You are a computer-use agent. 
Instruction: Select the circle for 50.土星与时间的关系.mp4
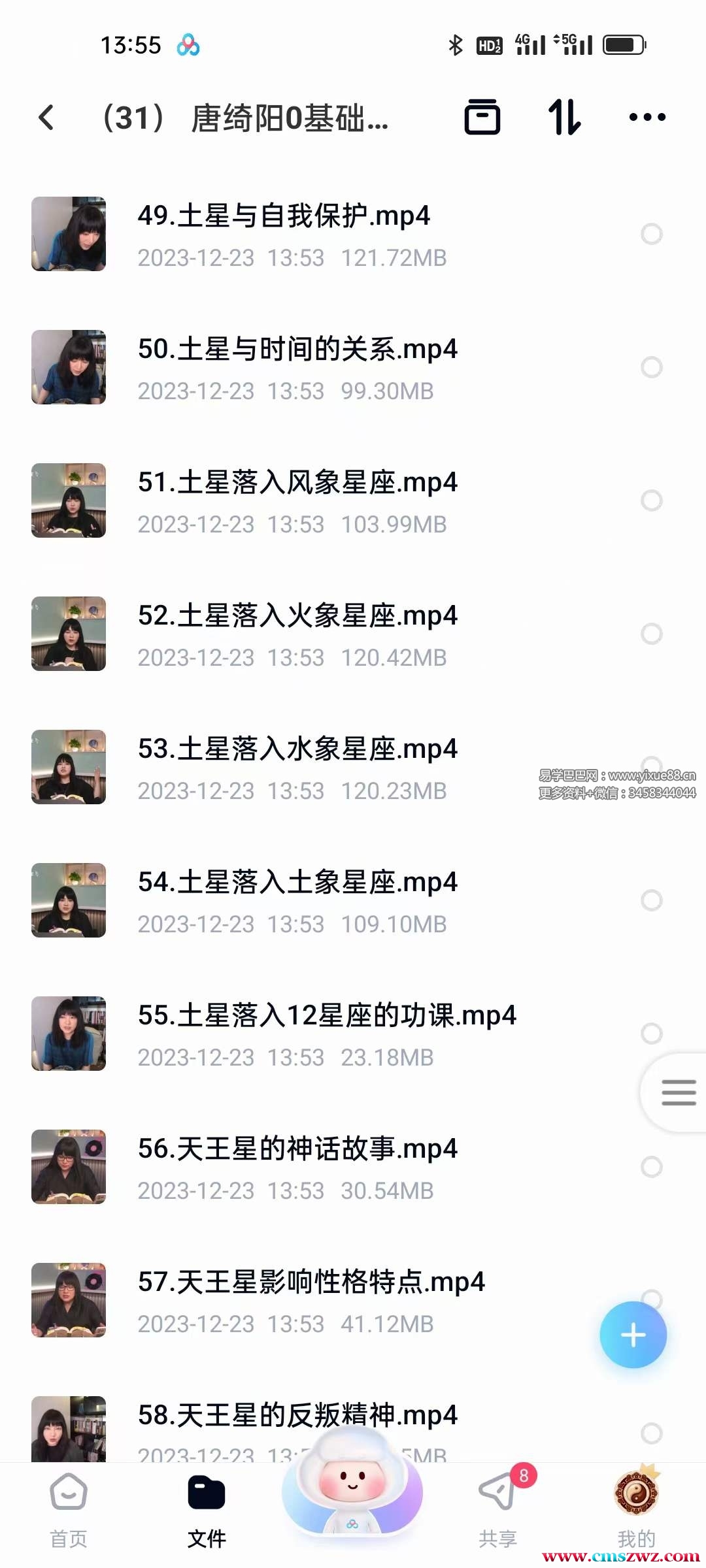click(651, 367)
